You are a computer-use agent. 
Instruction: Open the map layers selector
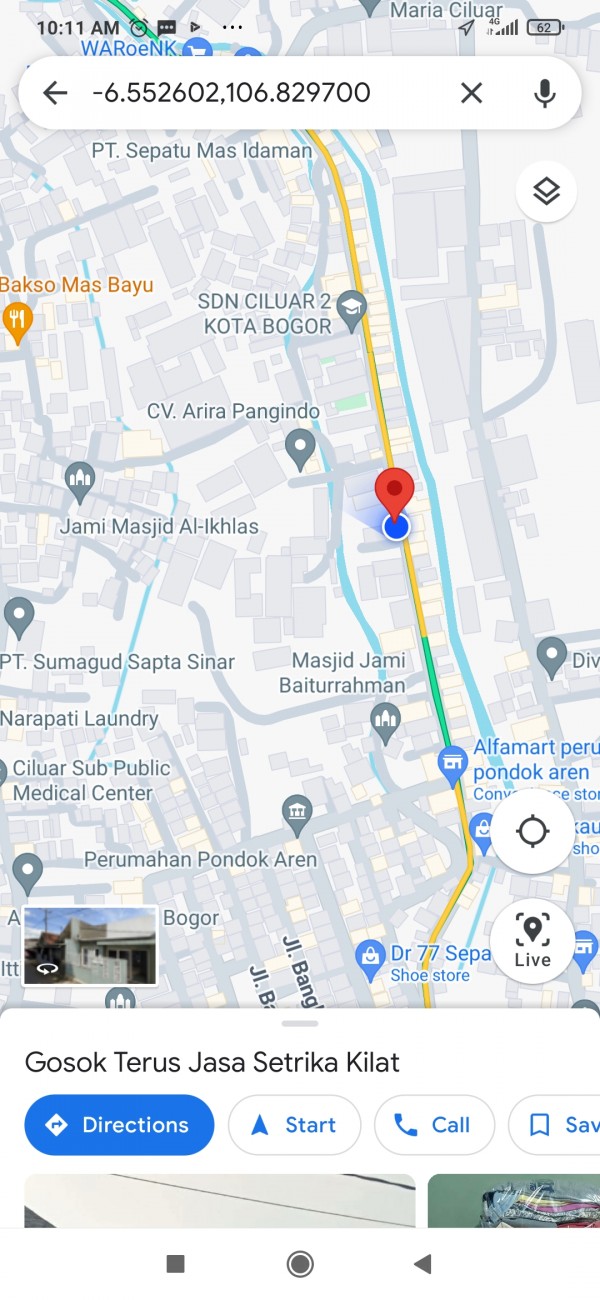pyautogui.click(x=546, y=191)
